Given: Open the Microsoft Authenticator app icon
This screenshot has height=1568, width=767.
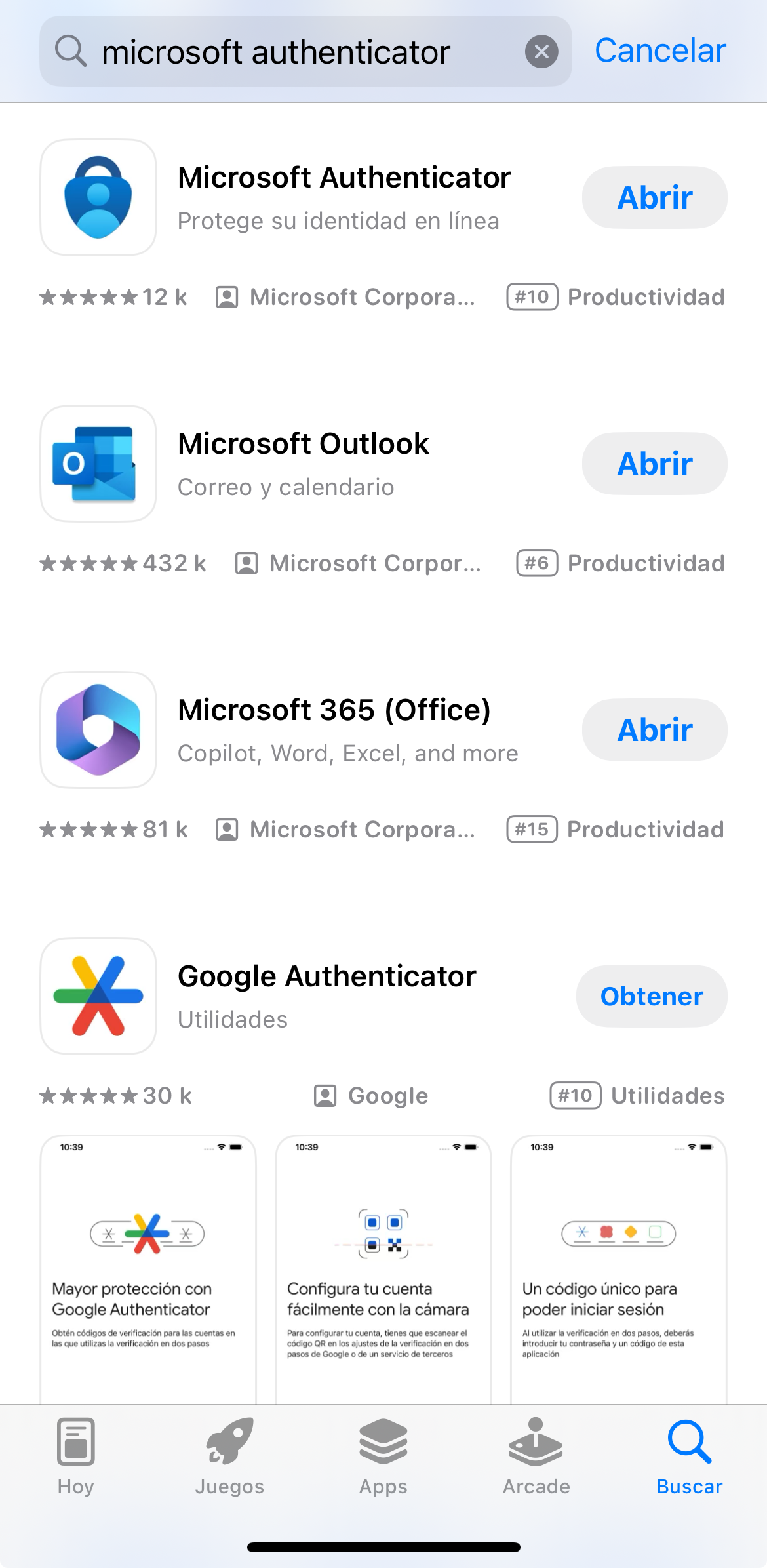Looking at the screenshot, I should [97, 197].
